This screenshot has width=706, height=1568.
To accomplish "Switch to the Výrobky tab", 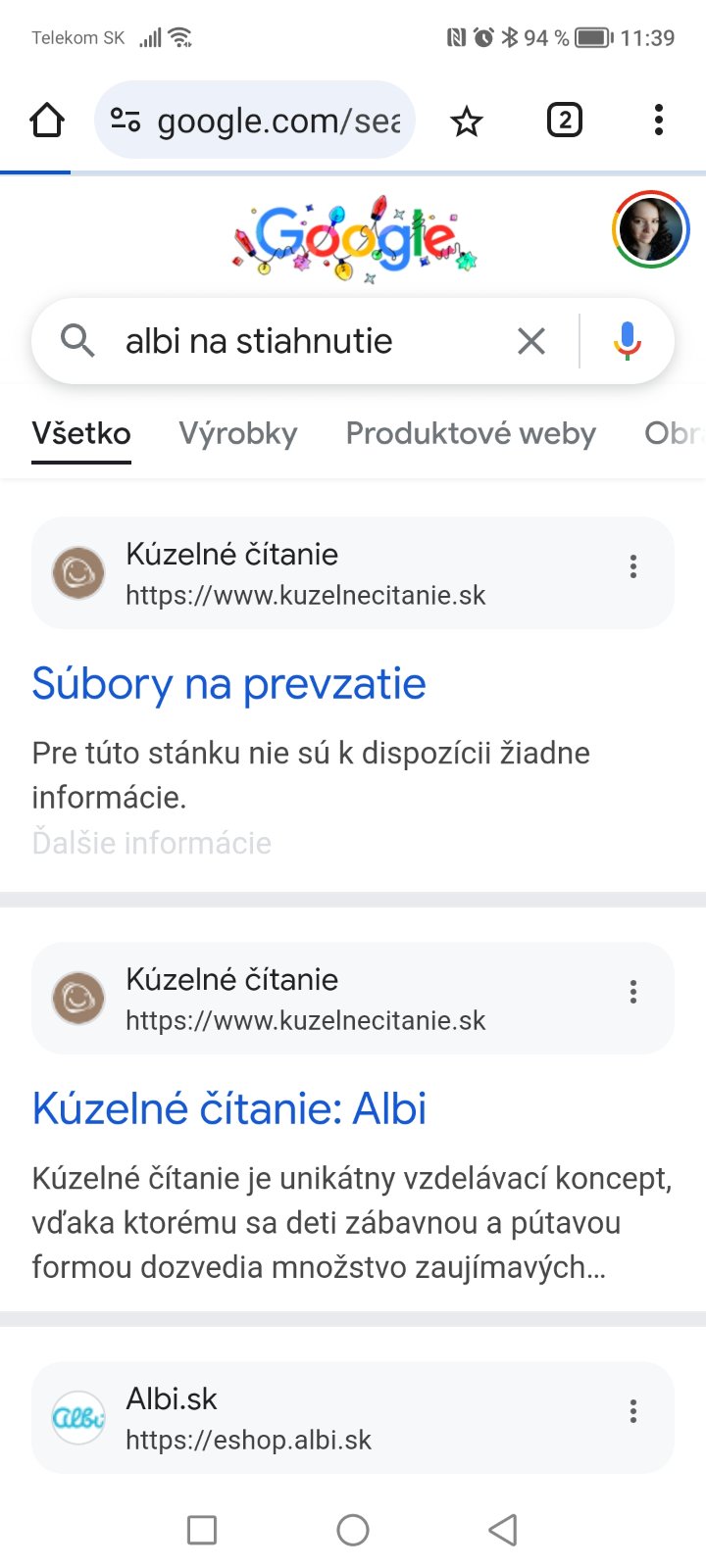I will 237,433.
